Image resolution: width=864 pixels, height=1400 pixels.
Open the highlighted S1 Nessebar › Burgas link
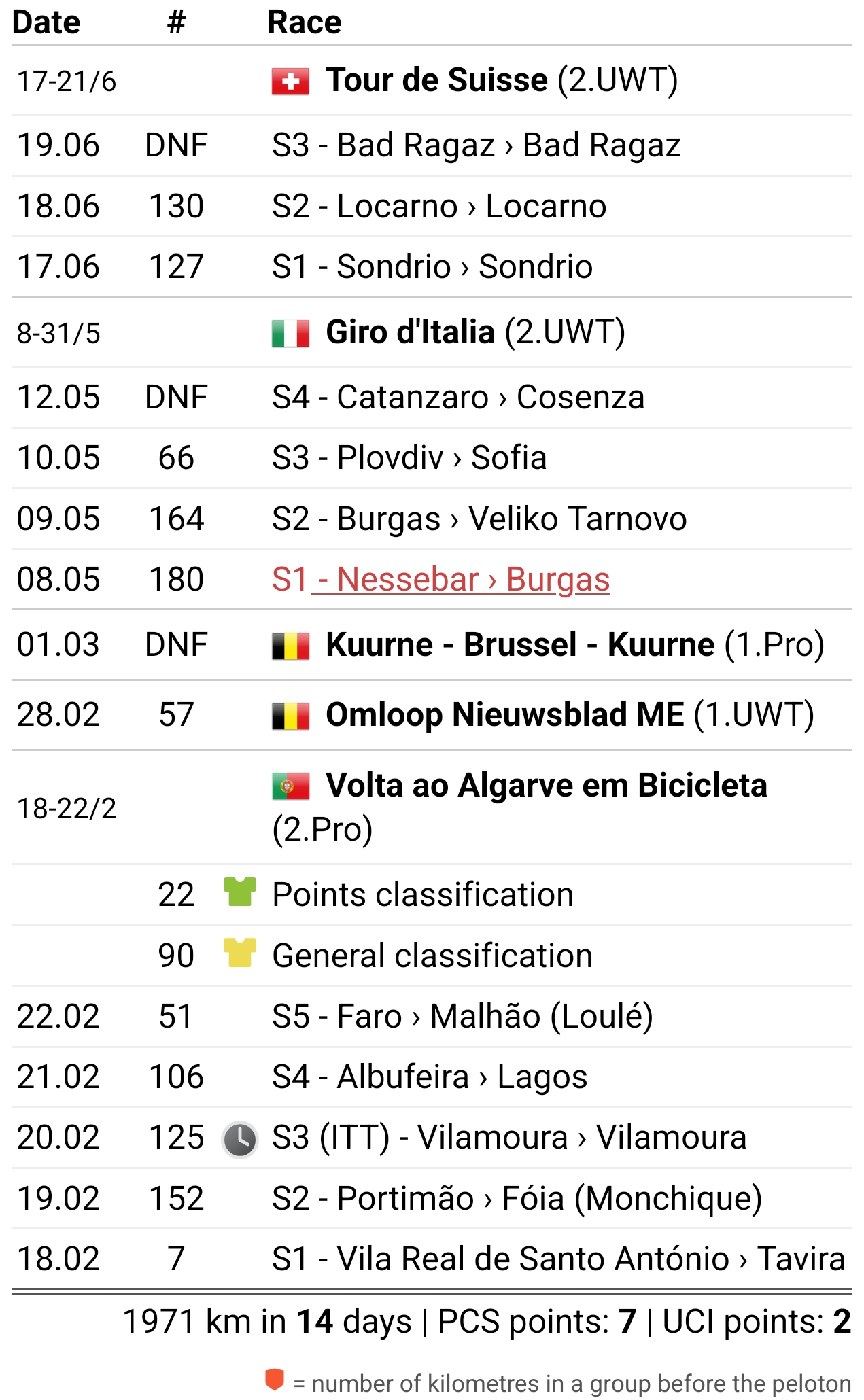coord(440,580)
